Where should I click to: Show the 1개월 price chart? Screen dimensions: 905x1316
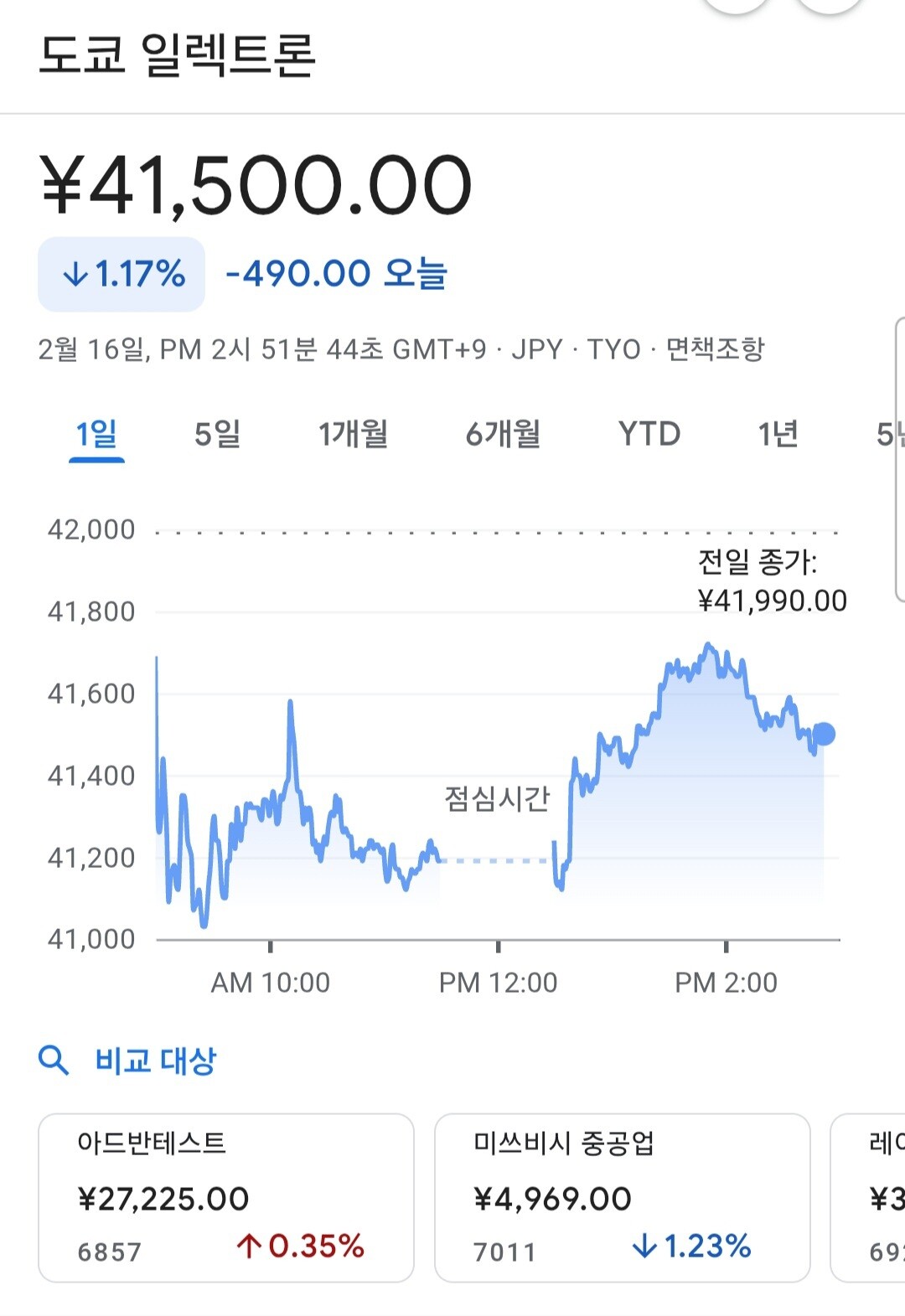point(353,434)
